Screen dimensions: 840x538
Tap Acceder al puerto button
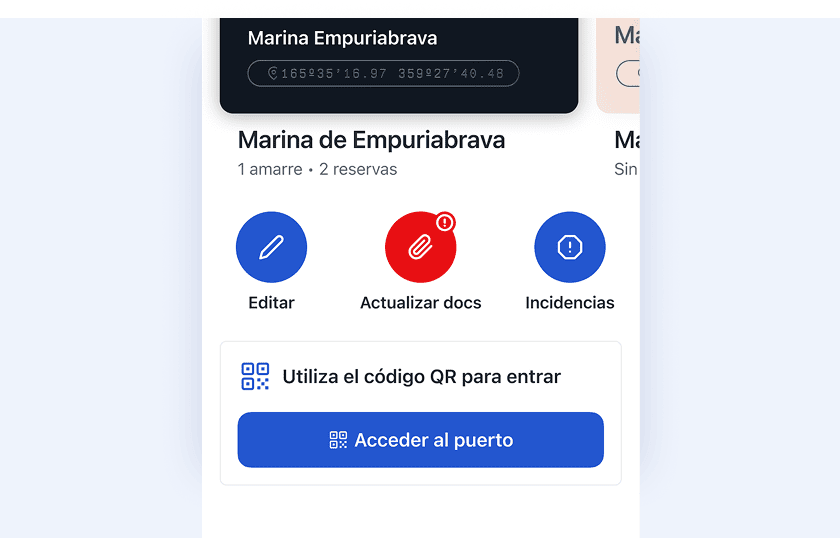(x=420, y=440)
